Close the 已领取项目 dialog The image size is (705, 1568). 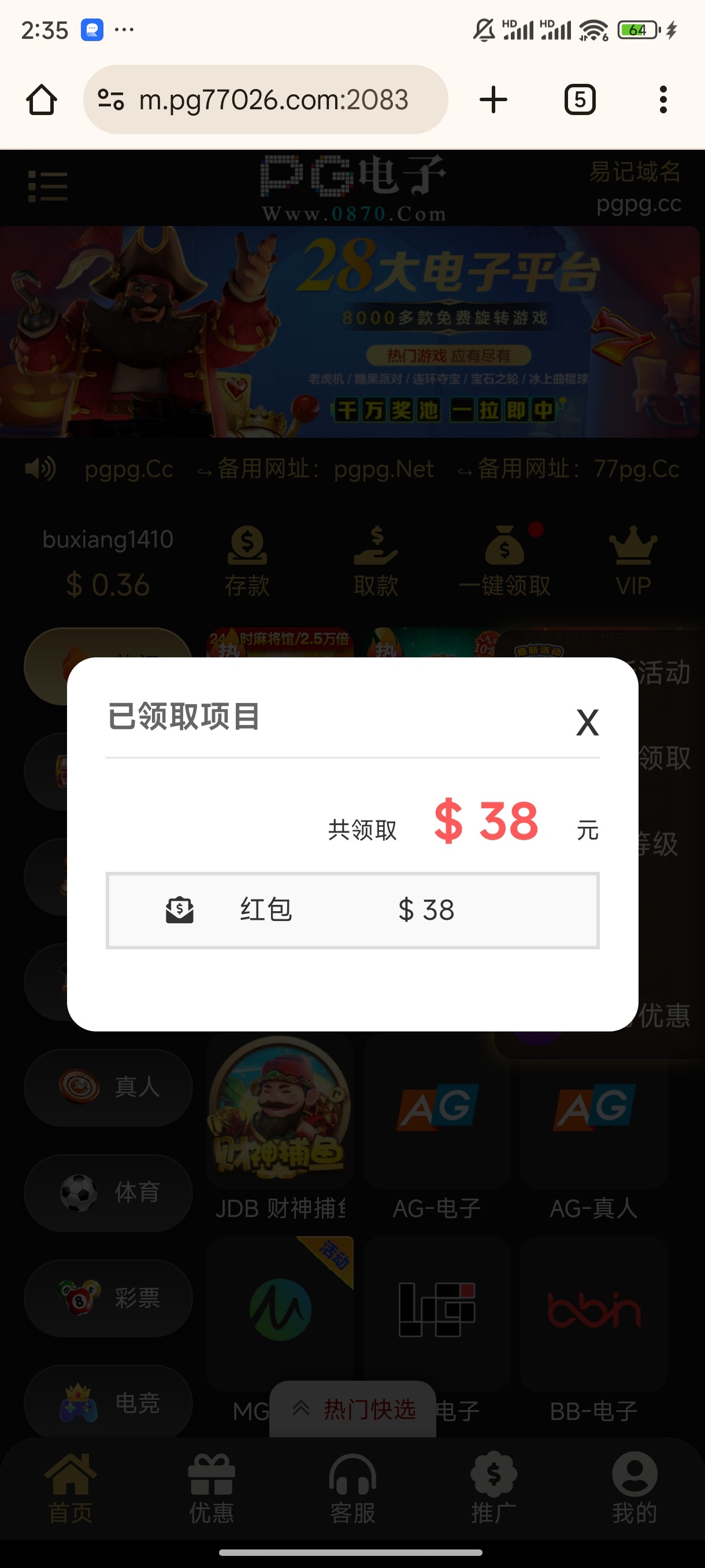587,723
